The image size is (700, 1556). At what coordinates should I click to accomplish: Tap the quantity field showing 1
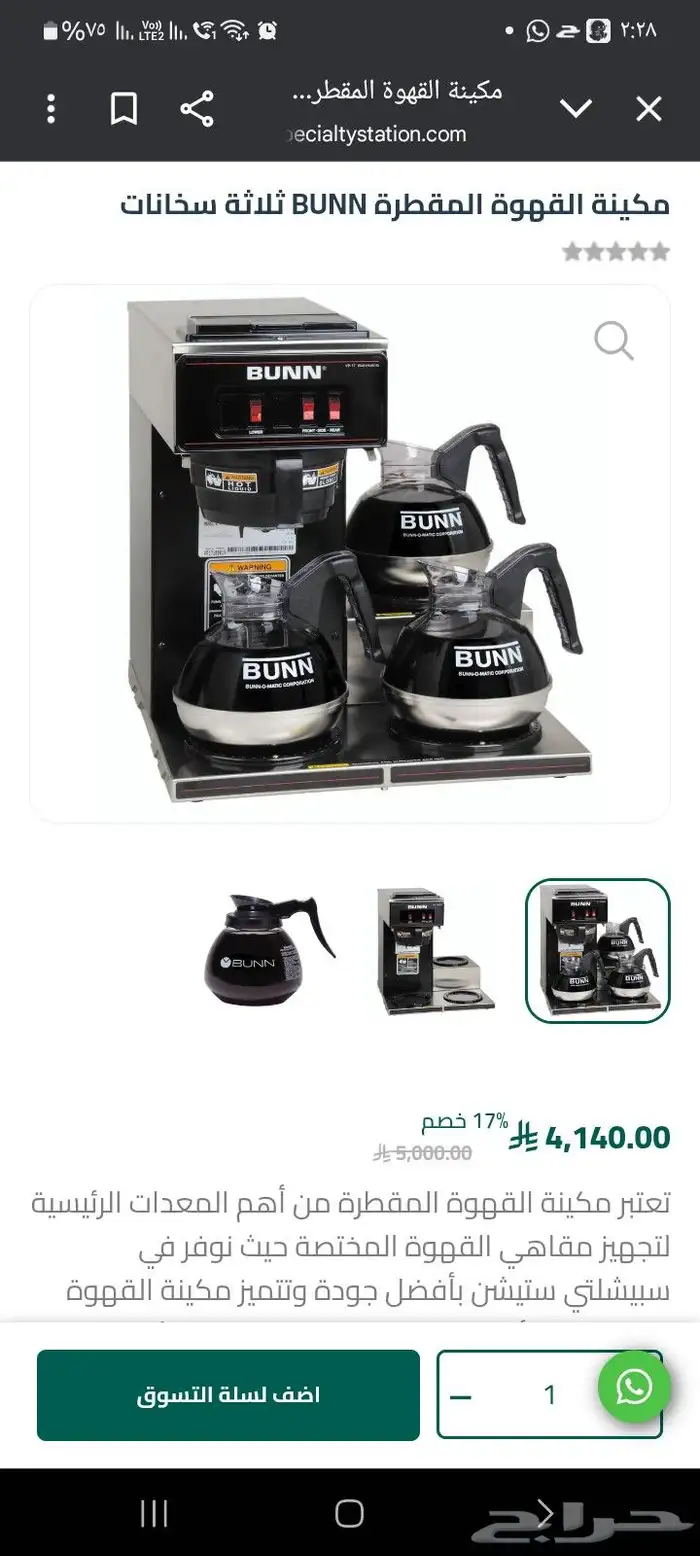click(x=548, y=1395)
